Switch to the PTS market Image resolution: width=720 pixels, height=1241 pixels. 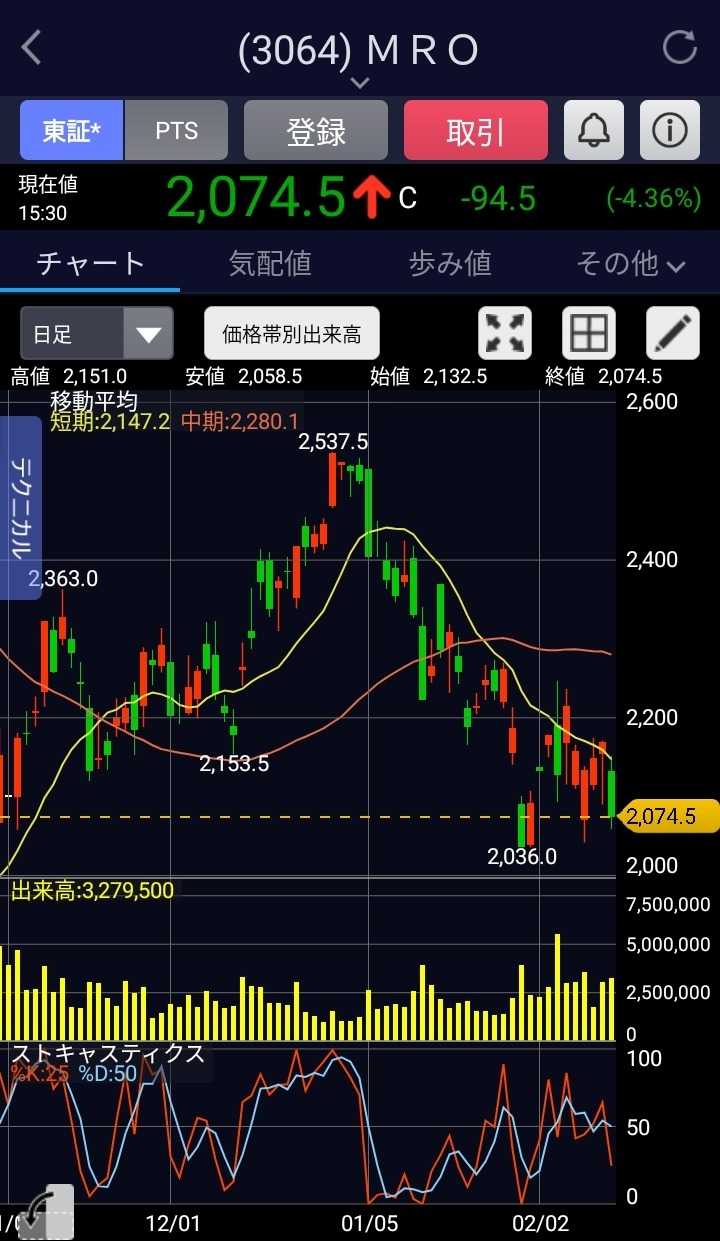pyautogui.click(x=176, y=131)
